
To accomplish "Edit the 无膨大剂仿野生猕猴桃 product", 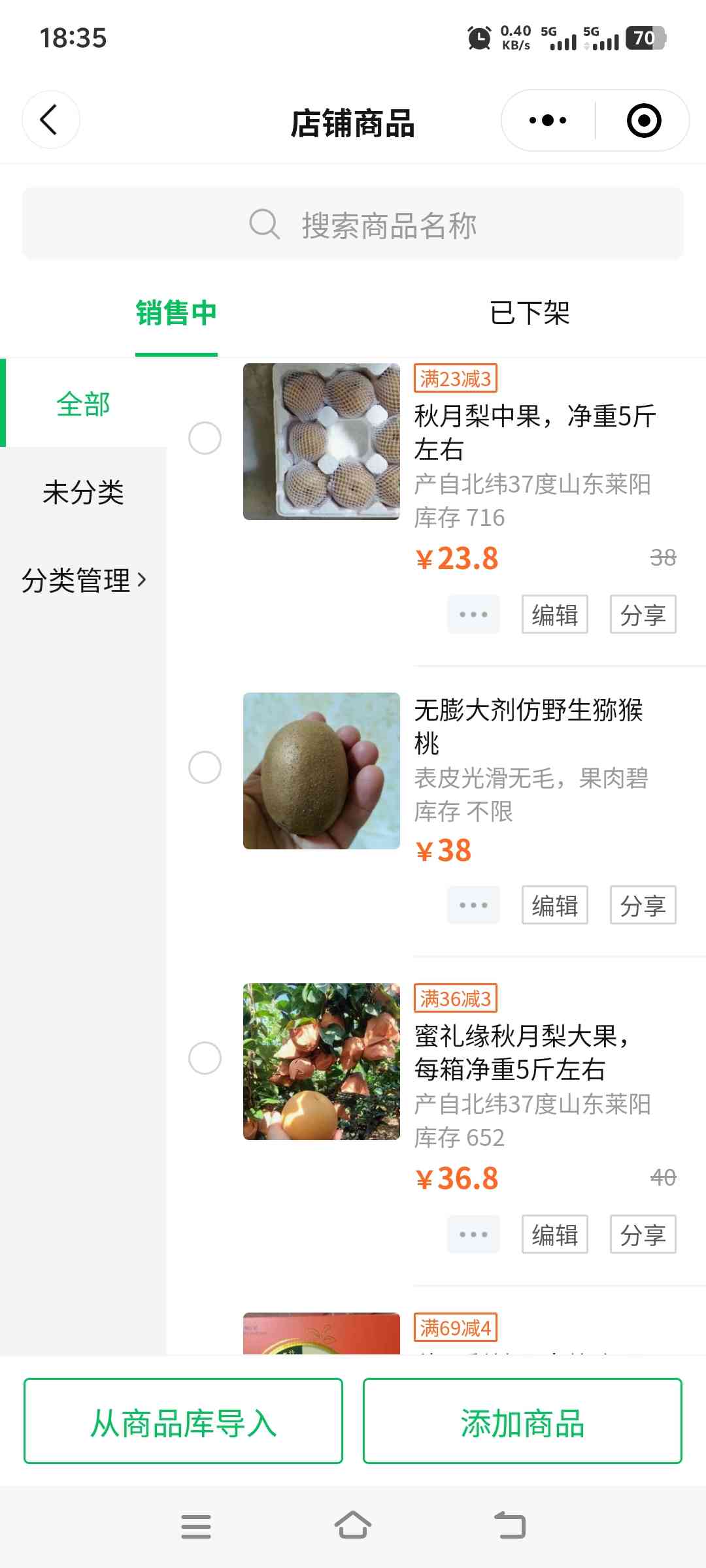I will pos(554,906).
